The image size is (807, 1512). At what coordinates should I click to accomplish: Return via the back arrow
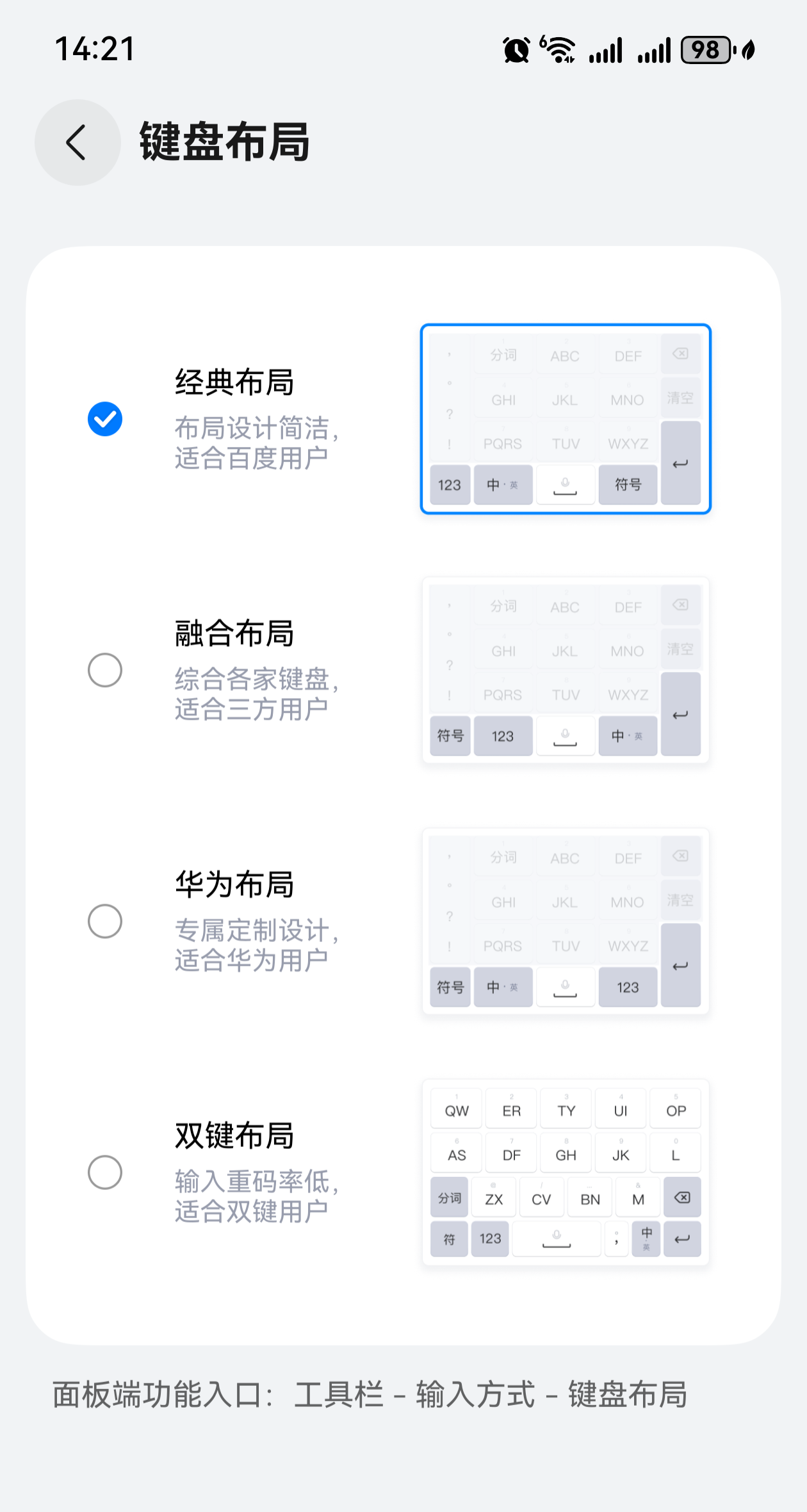click(76, 143)
